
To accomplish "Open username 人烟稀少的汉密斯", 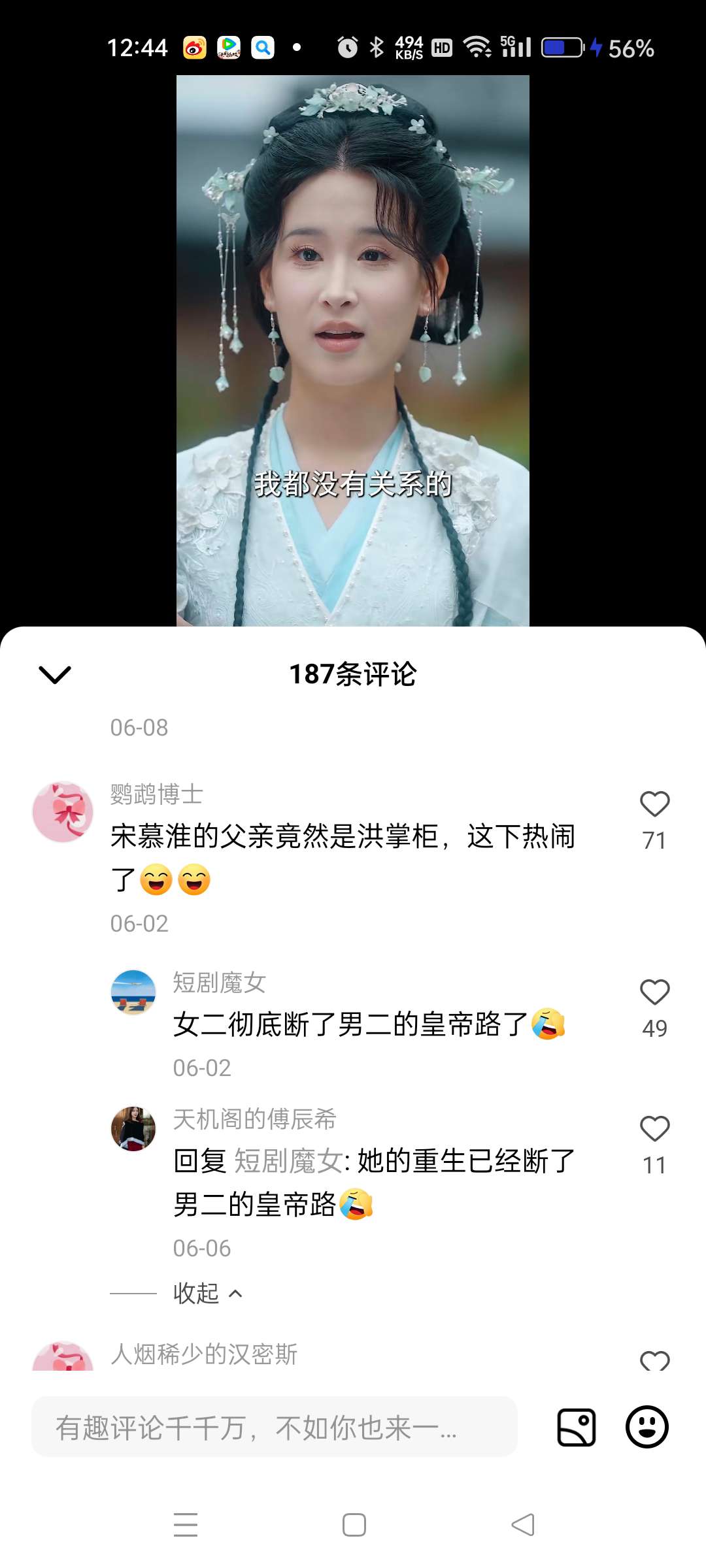I will click(204, 1354).
